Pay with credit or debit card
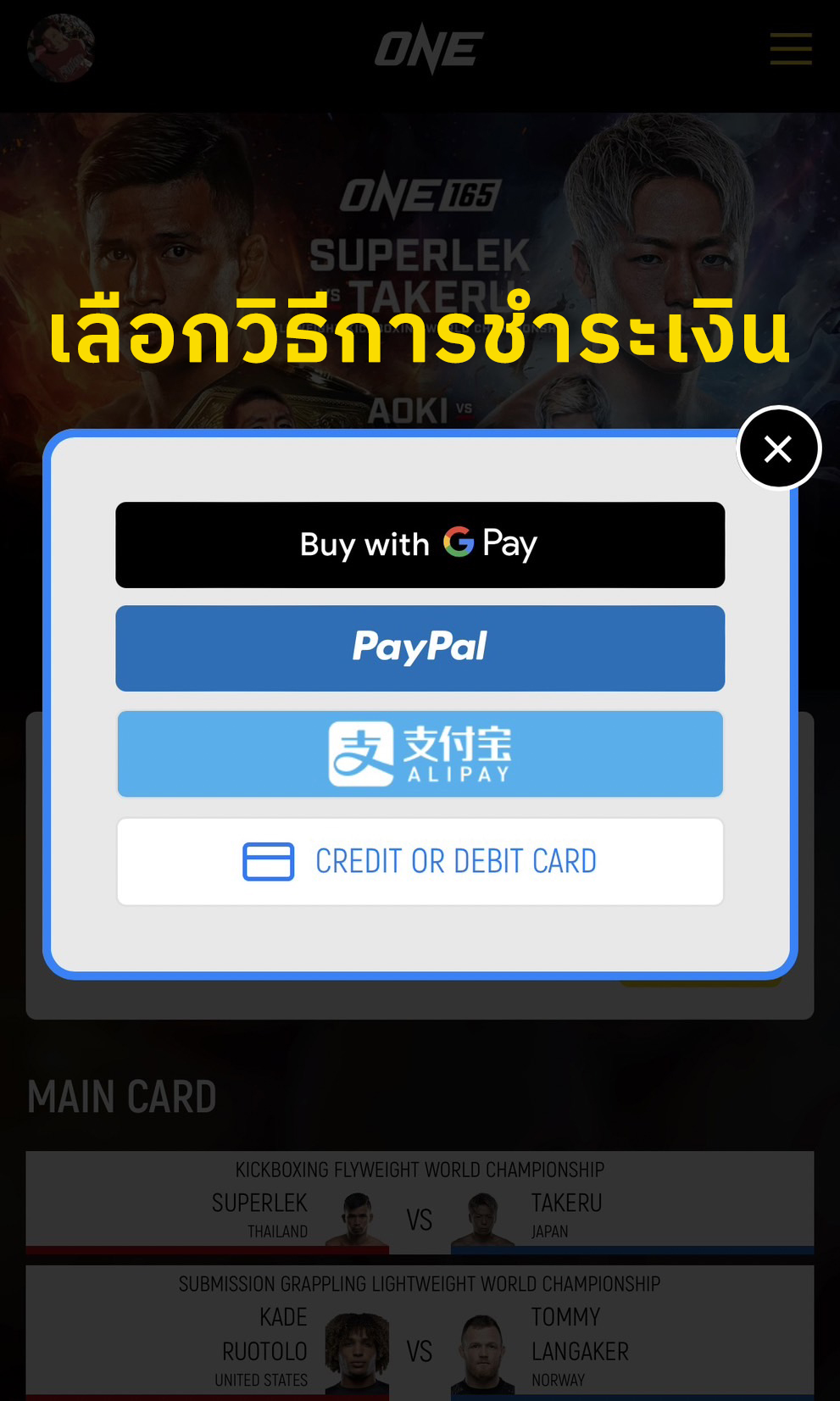Image resolution: width=840 pixels, height=1401 pixels. point(420,861)
